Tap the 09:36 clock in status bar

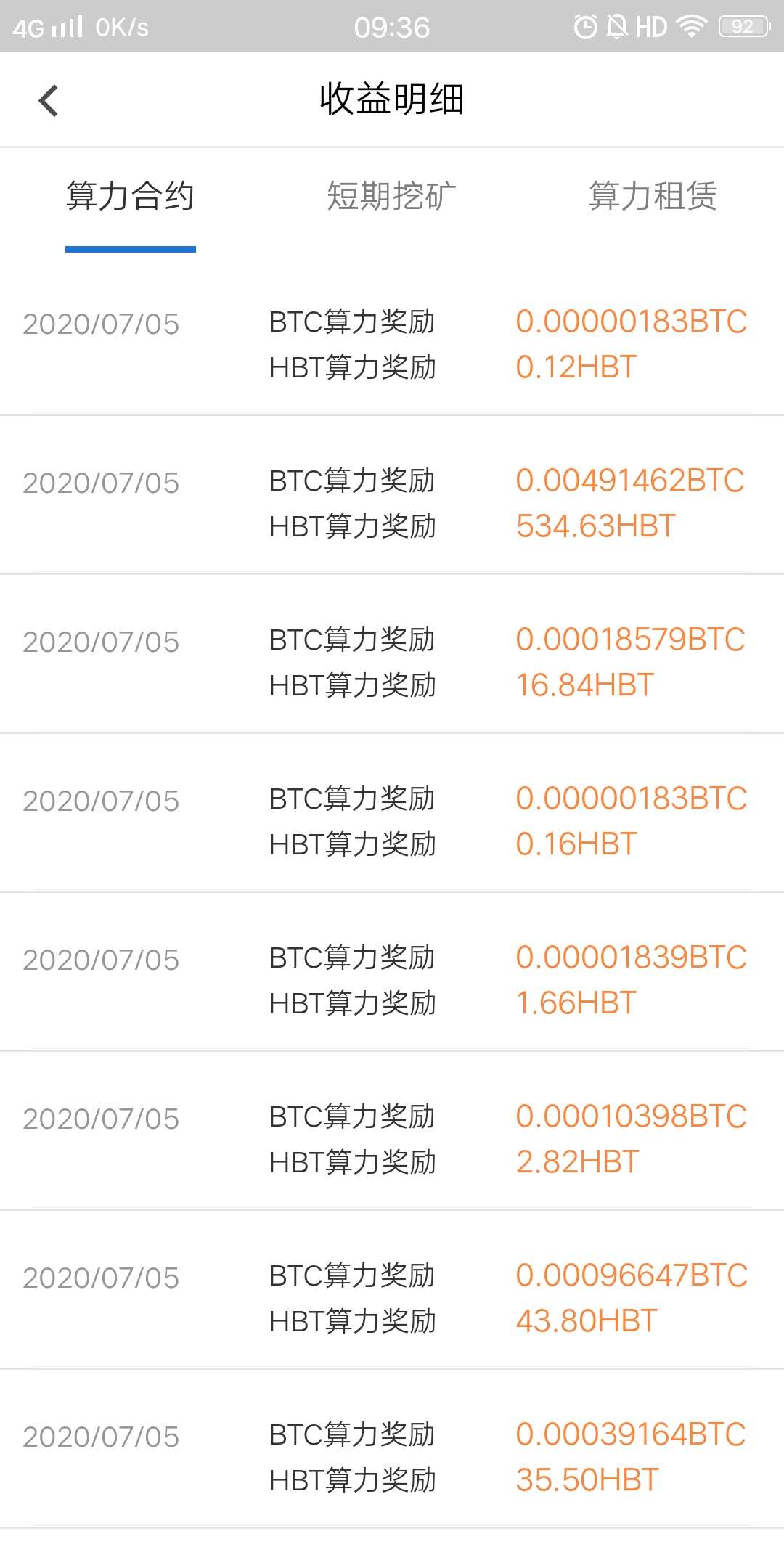point(392,26)
